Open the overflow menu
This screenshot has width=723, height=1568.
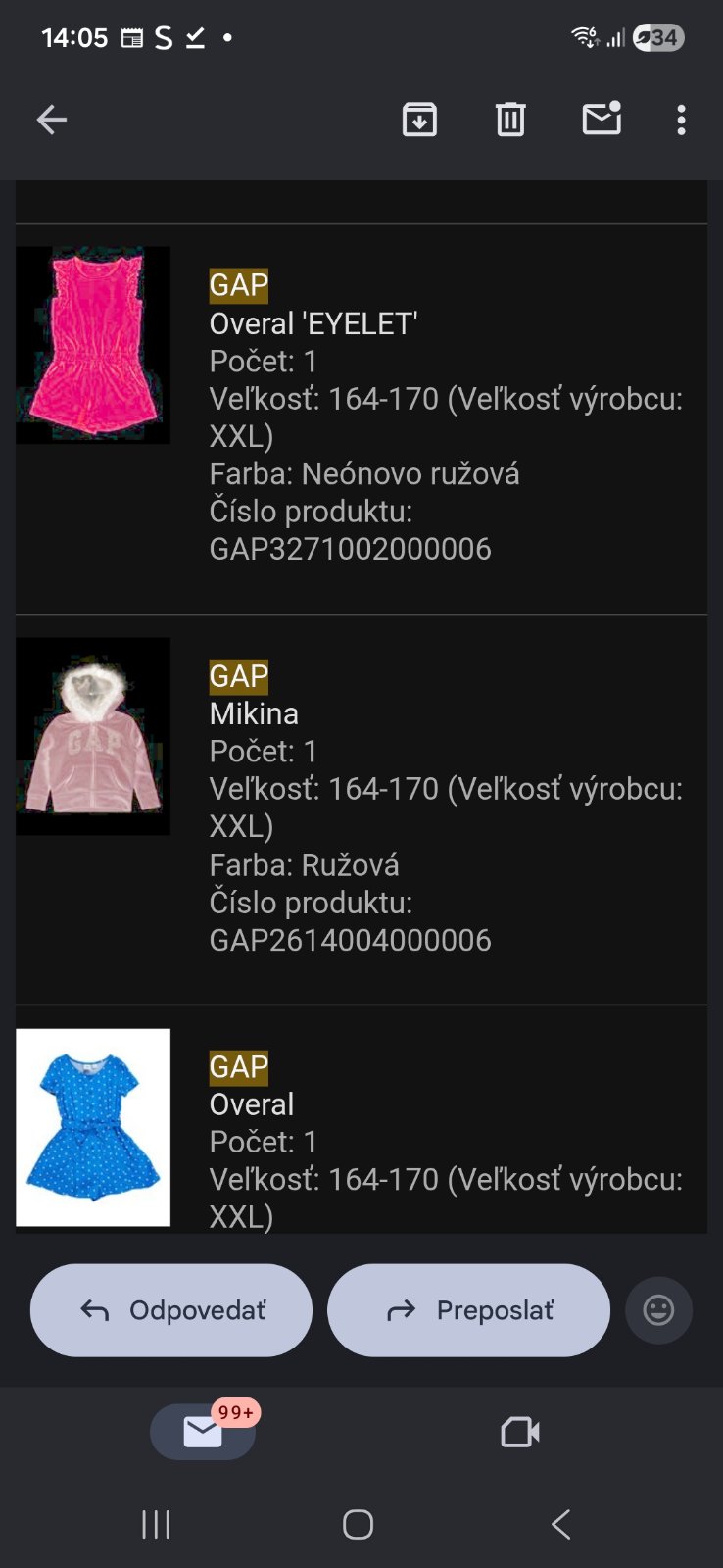pyautogui.click(x=681, y=120)
